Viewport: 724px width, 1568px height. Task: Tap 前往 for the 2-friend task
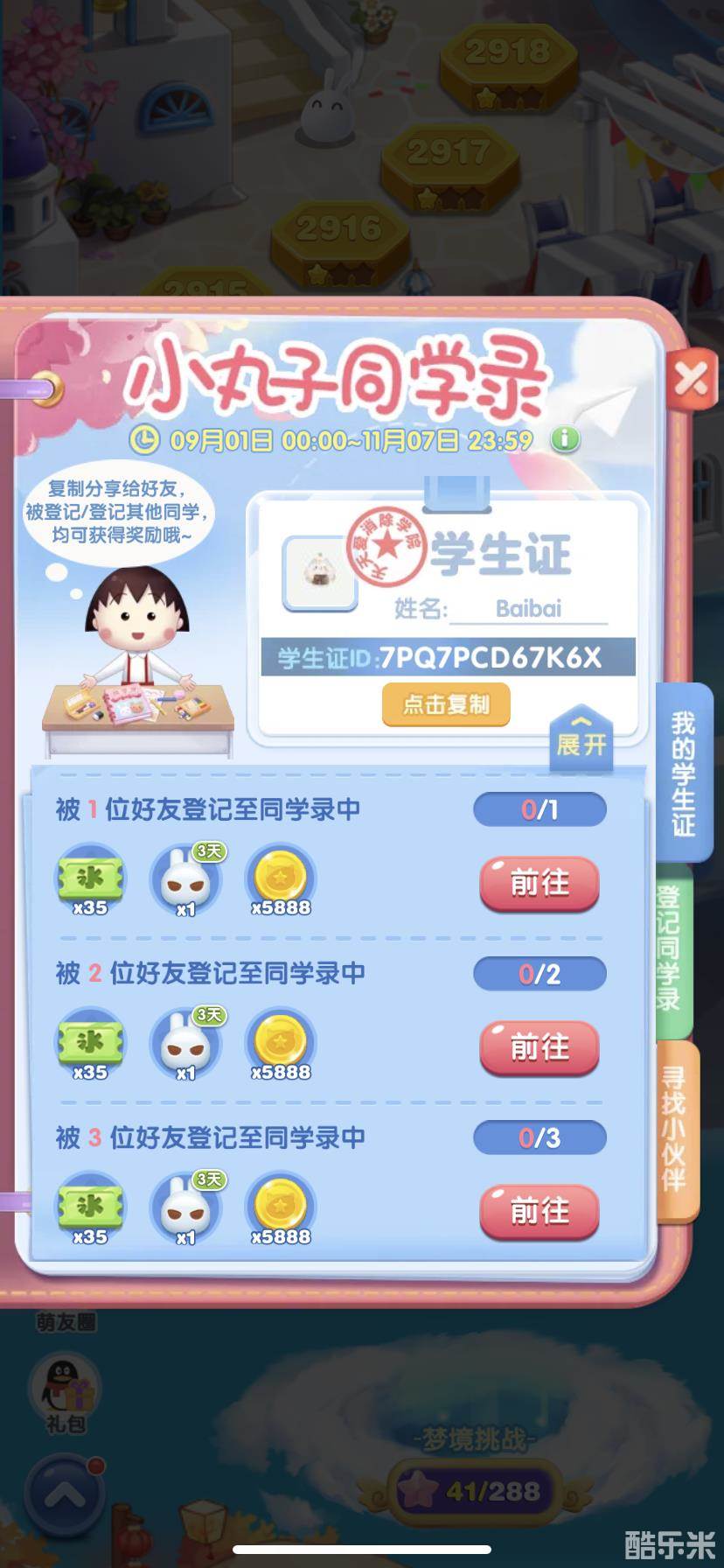pyautogui.click(x=540, y=1047)
